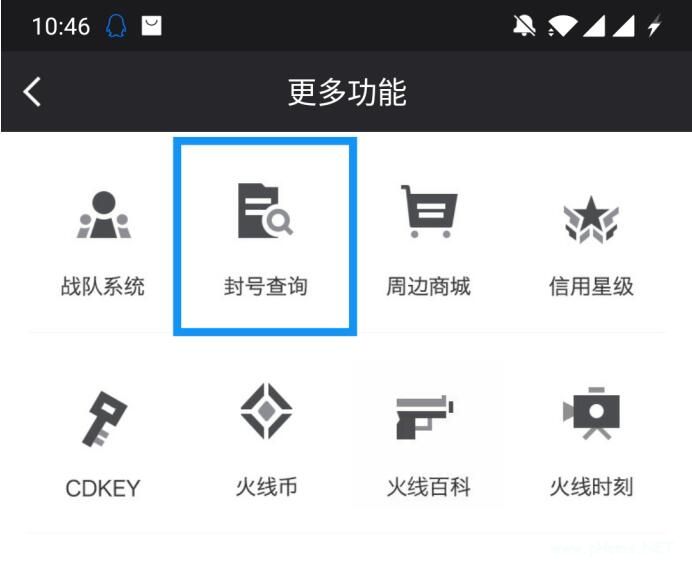Open 火线百科 encyclopedia
Screen dimensions: 692x584
click(428, 440)
